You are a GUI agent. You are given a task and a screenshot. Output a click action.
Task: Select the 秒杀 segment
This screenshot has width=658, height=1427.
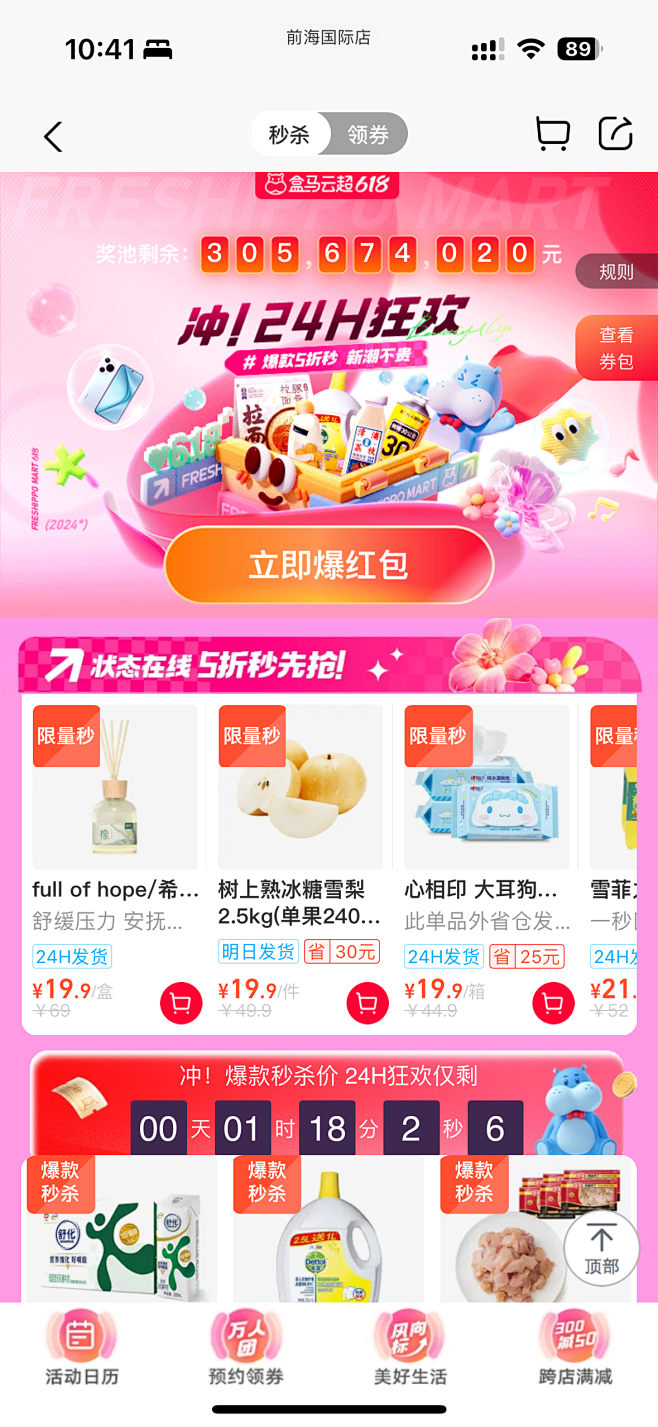coord(290,135)
